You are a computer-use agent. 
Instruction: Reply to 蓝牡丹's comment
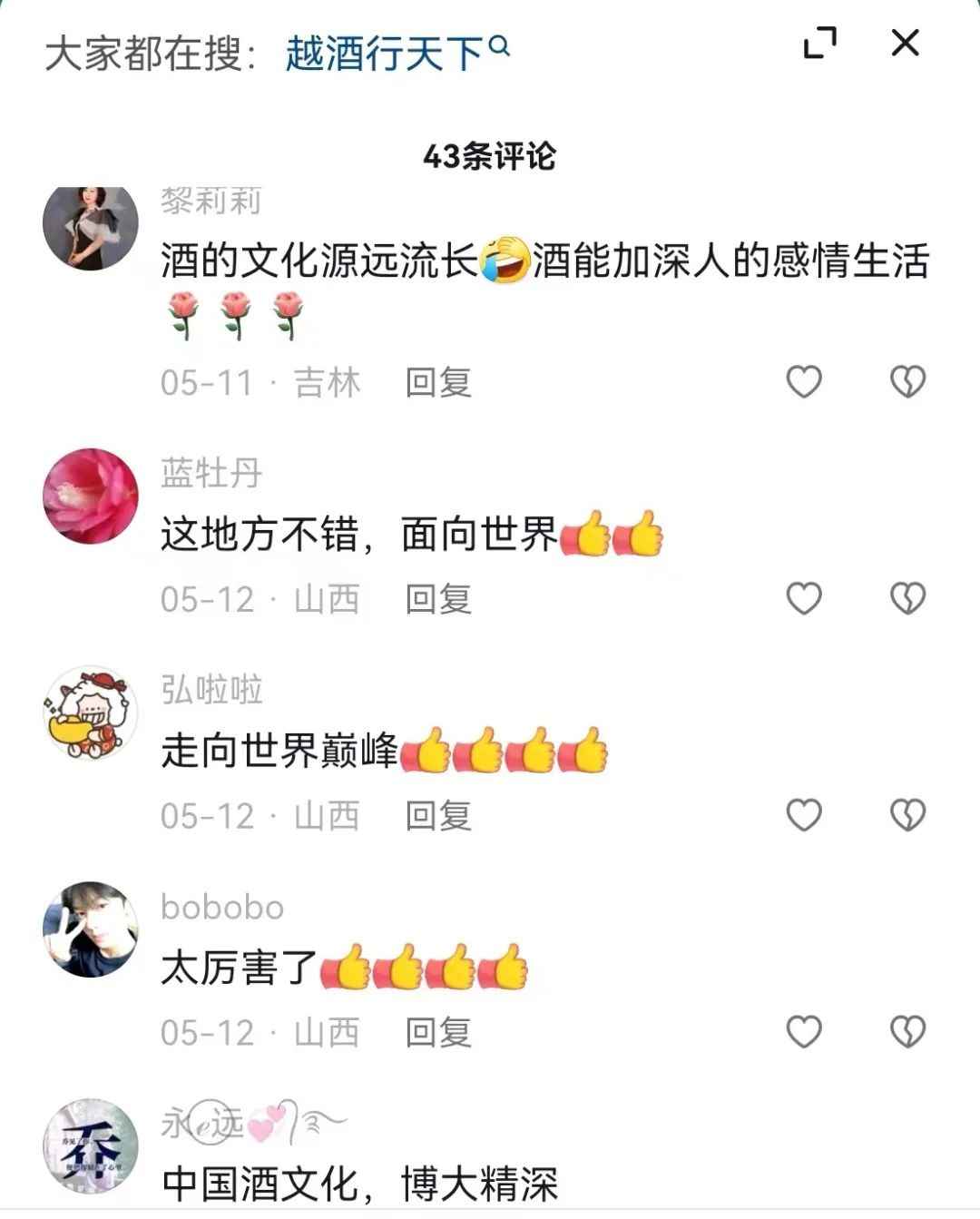438,599
